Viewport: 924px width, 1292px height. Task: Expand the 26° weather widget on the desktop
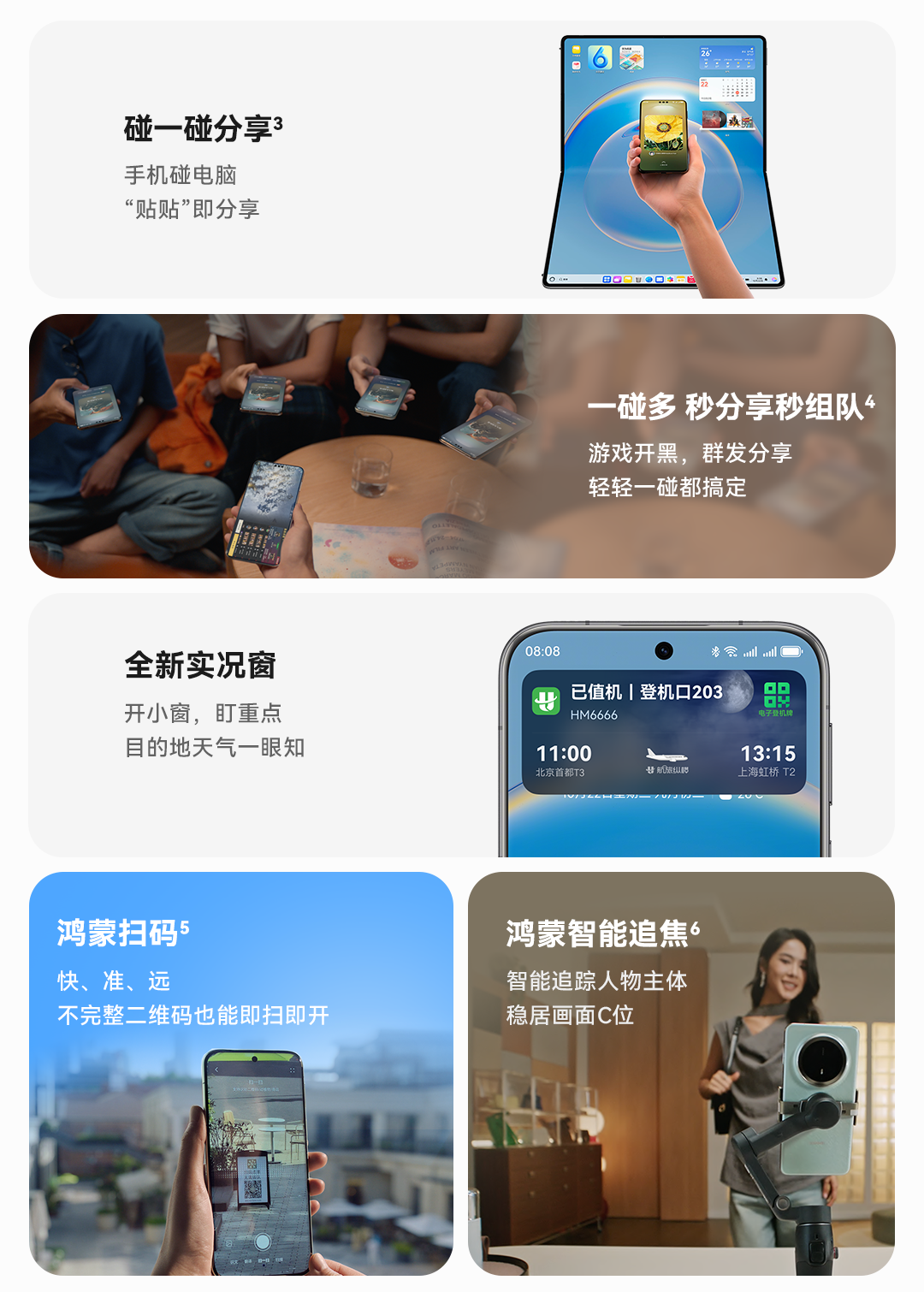[727, 58]
